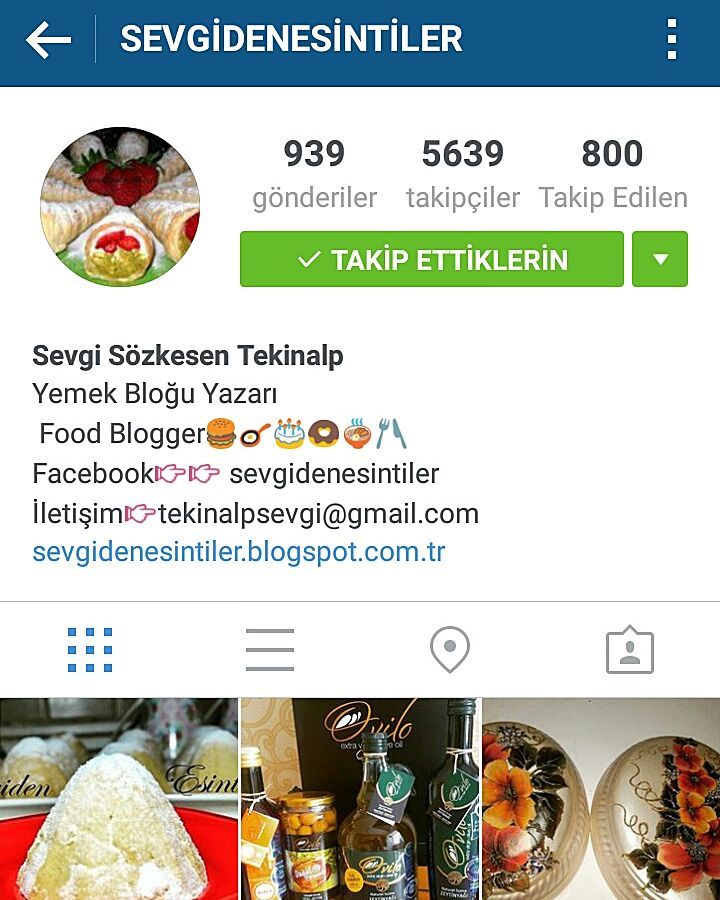View the 5639 takipçiler list

coord(462,173)
